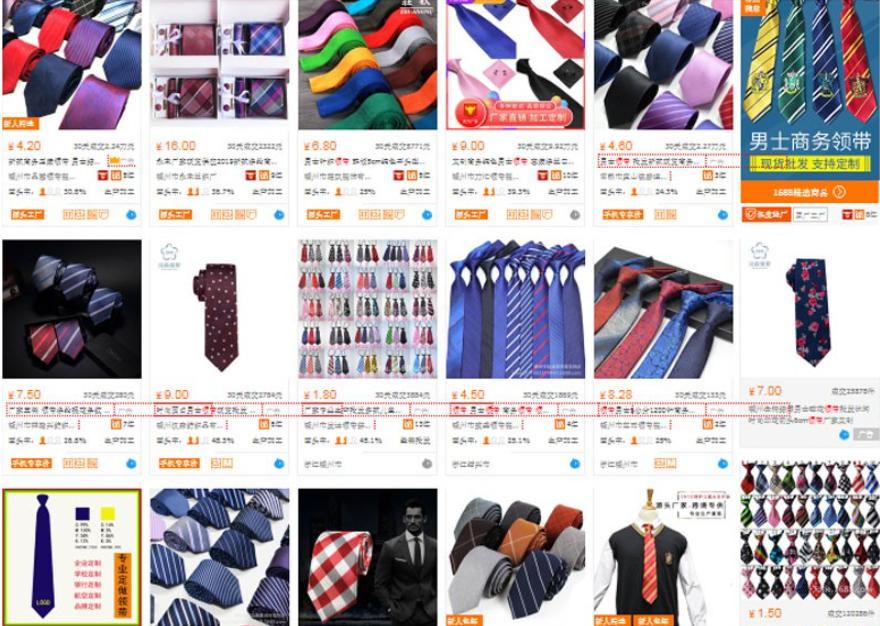Open the ¥4.50 blue zipper ties product
880x626 pixels.
515,308
